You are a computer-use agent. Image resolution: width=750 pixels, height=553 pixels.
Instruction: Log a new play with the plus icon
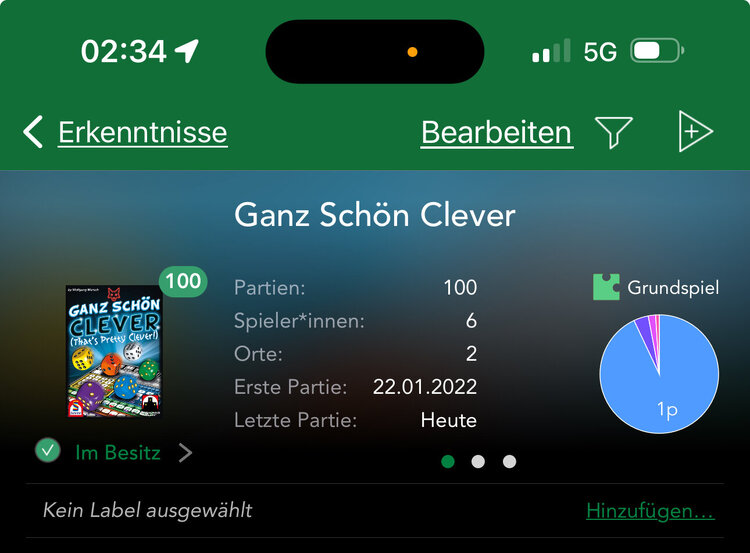(694, 132)
